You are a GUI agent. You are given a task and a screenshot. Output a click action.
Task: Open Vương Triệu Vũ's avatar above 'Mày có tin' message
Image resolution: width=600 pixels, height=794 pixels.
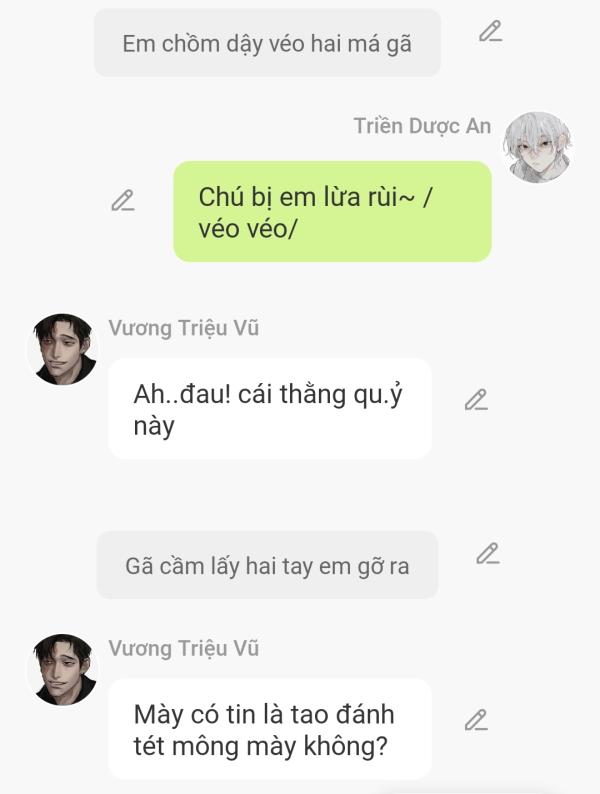(x=62, y=669)
